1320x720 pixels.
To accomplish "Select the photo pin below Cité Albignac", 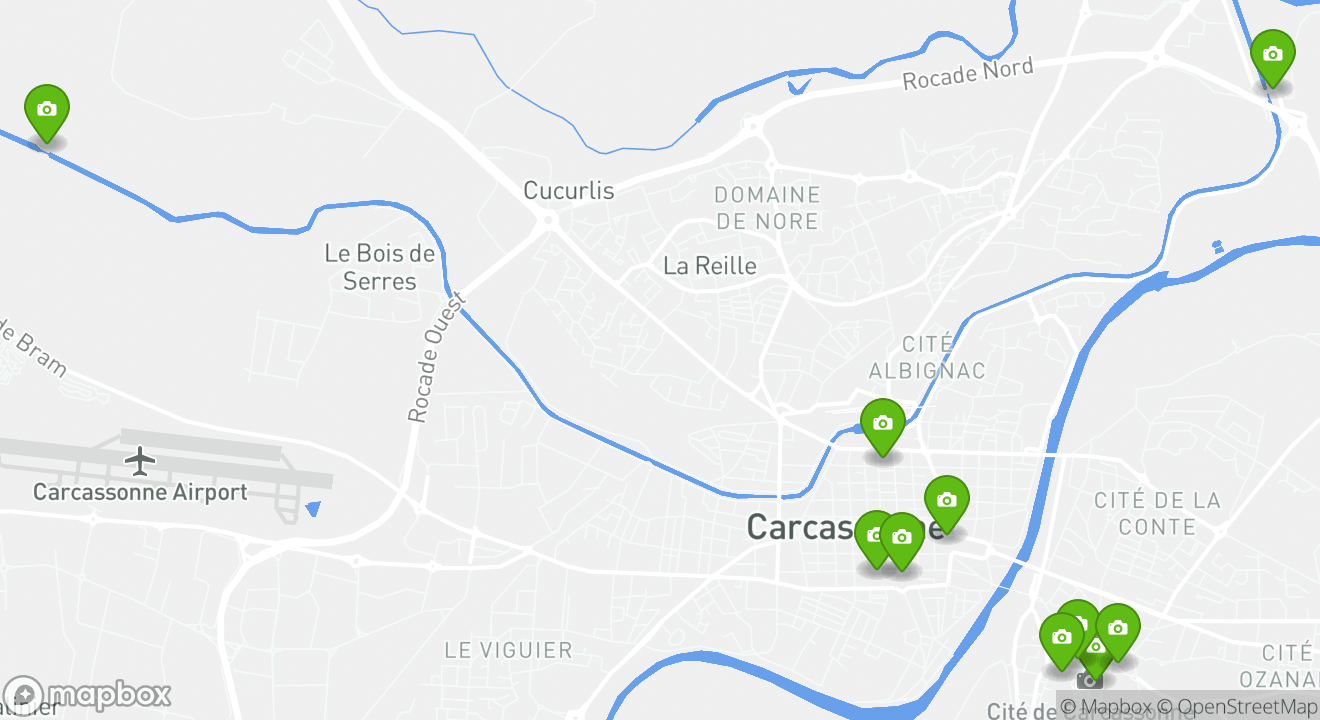I will [882, 425].
